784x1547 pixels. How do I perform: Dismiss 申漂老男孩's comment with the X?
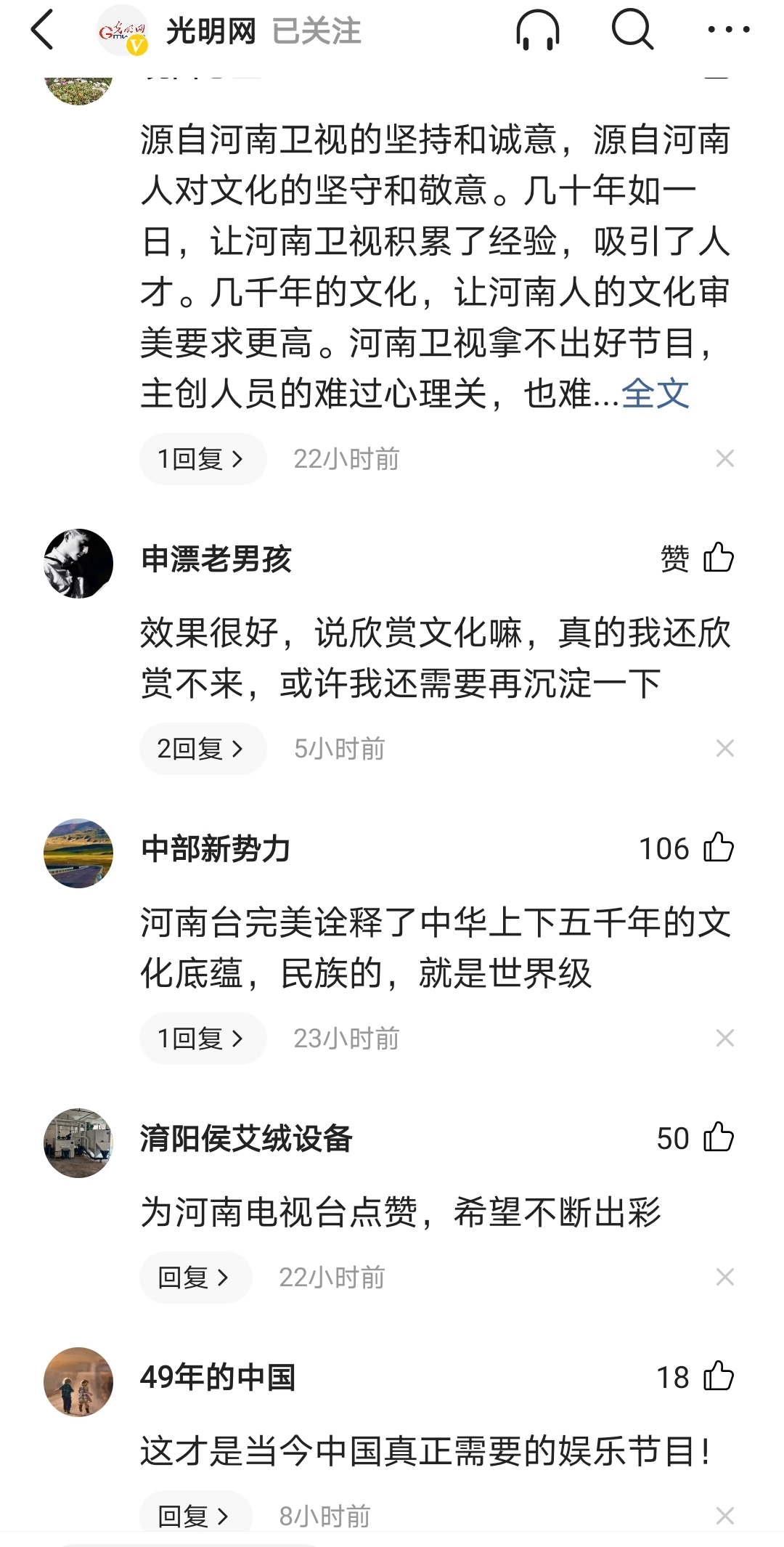724,748
